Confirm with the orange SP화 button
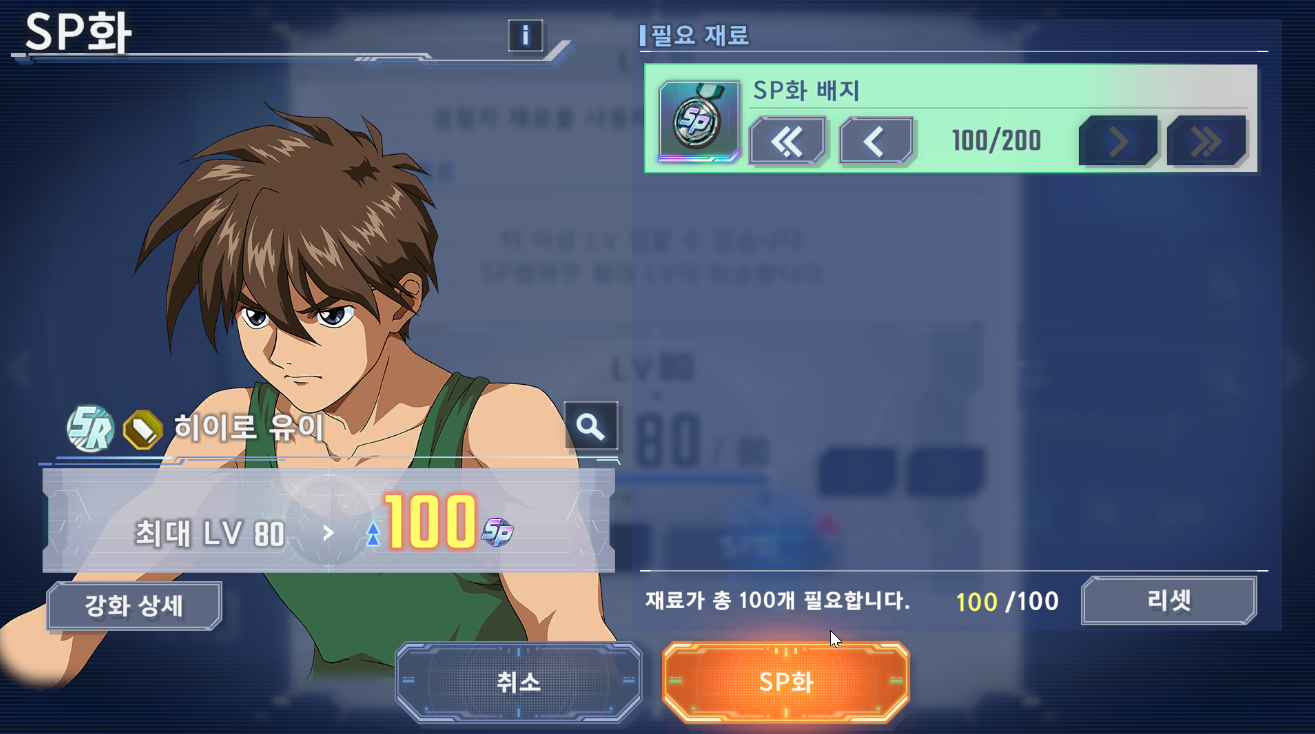The image size is (1315, 734). [786, 683]
